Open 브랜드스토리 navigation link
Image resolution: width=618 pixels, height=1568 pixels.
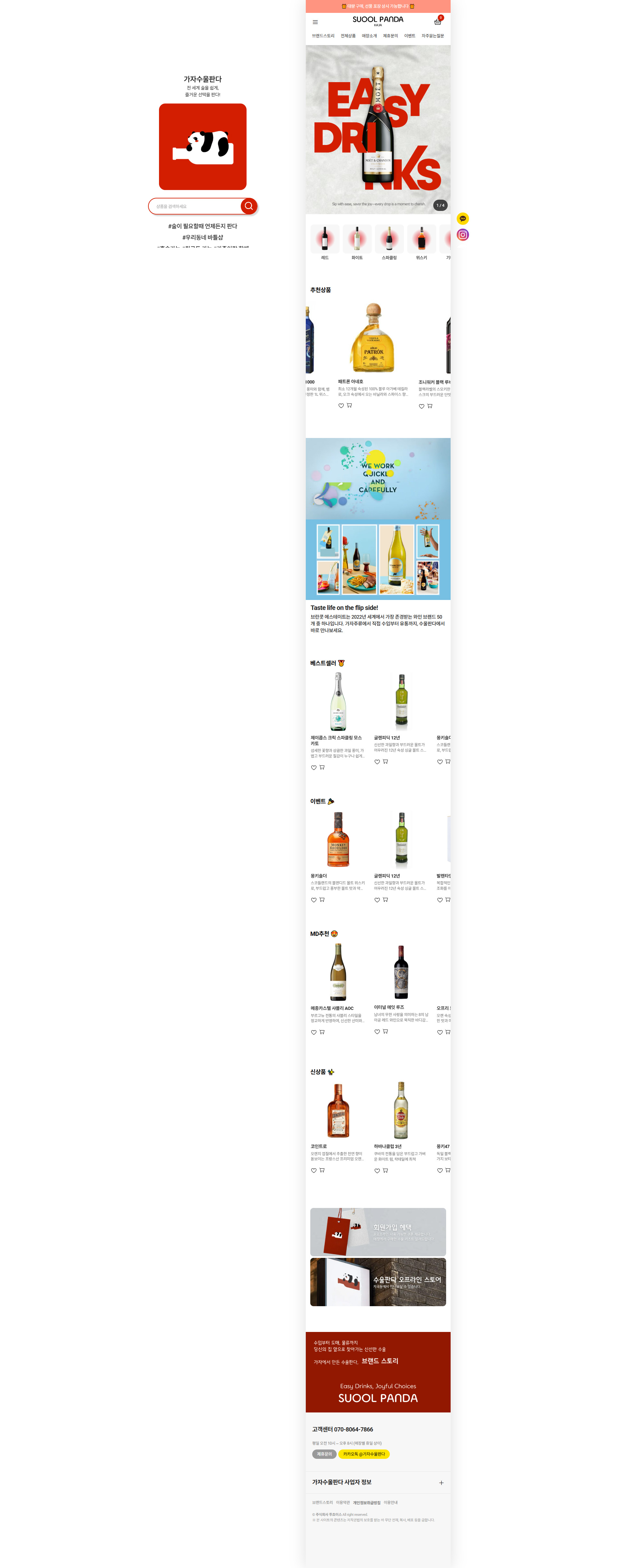323,36
